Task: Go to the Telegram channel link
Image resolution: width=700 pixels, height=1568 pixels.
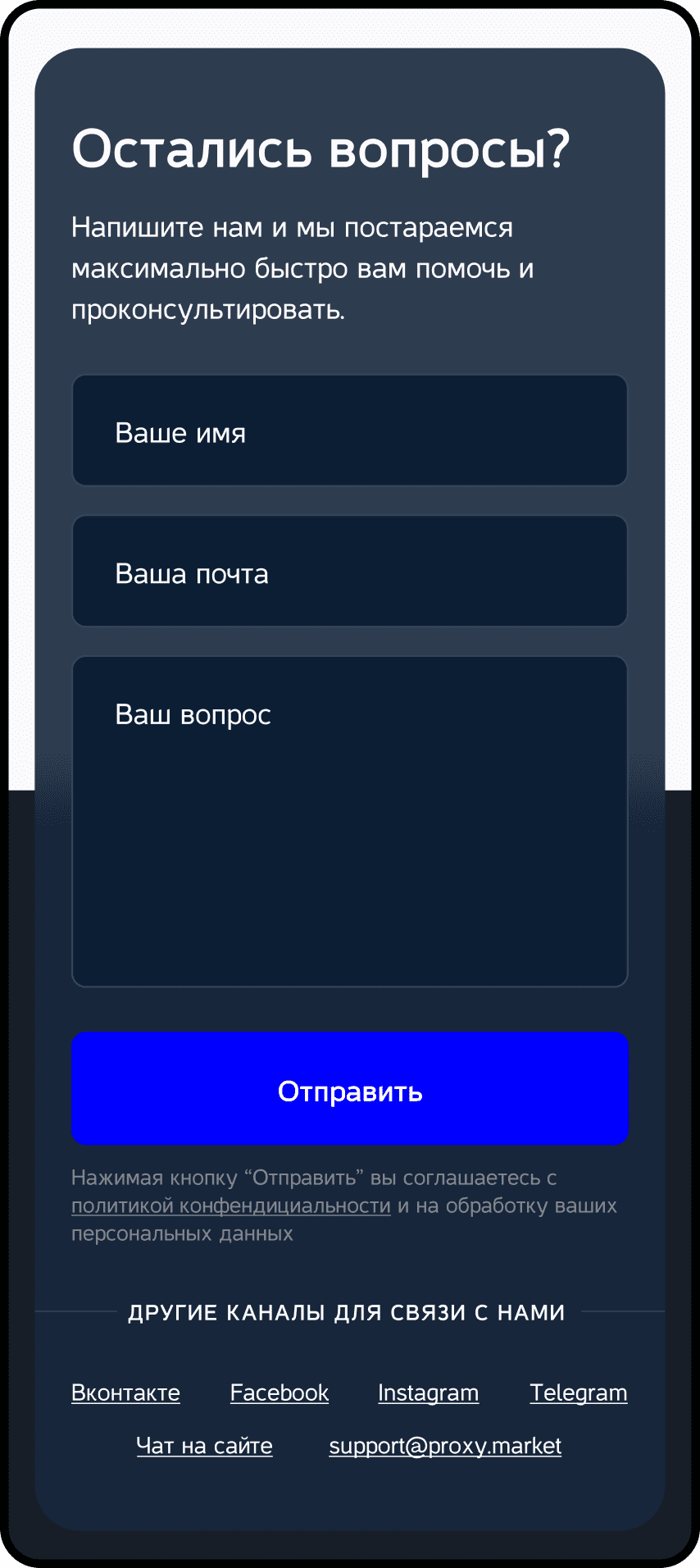Action: 578,1393
